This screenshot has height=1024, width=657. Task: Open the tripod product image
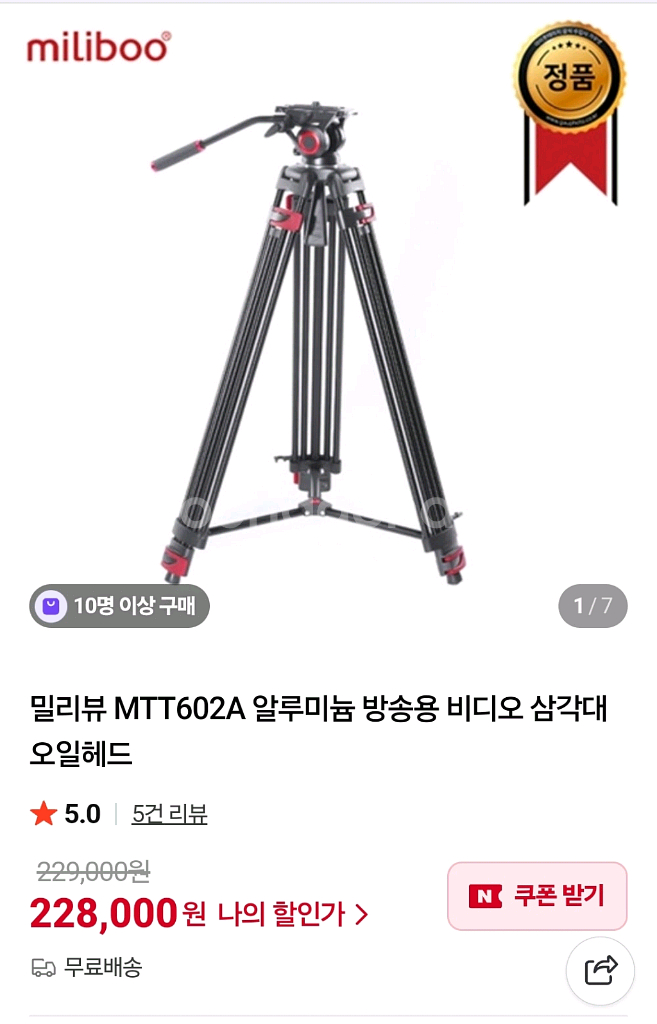[320, 340]
